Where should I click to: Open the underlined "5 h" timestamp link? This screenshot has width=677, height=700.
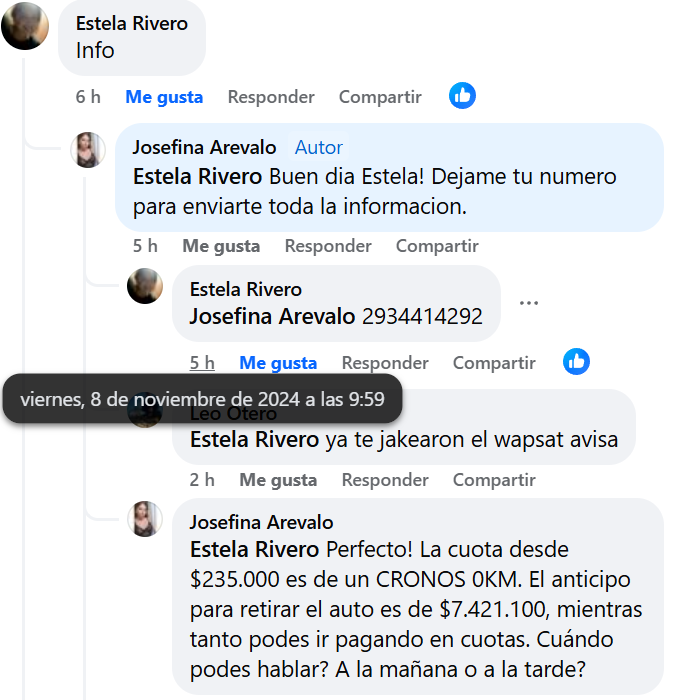202,363
